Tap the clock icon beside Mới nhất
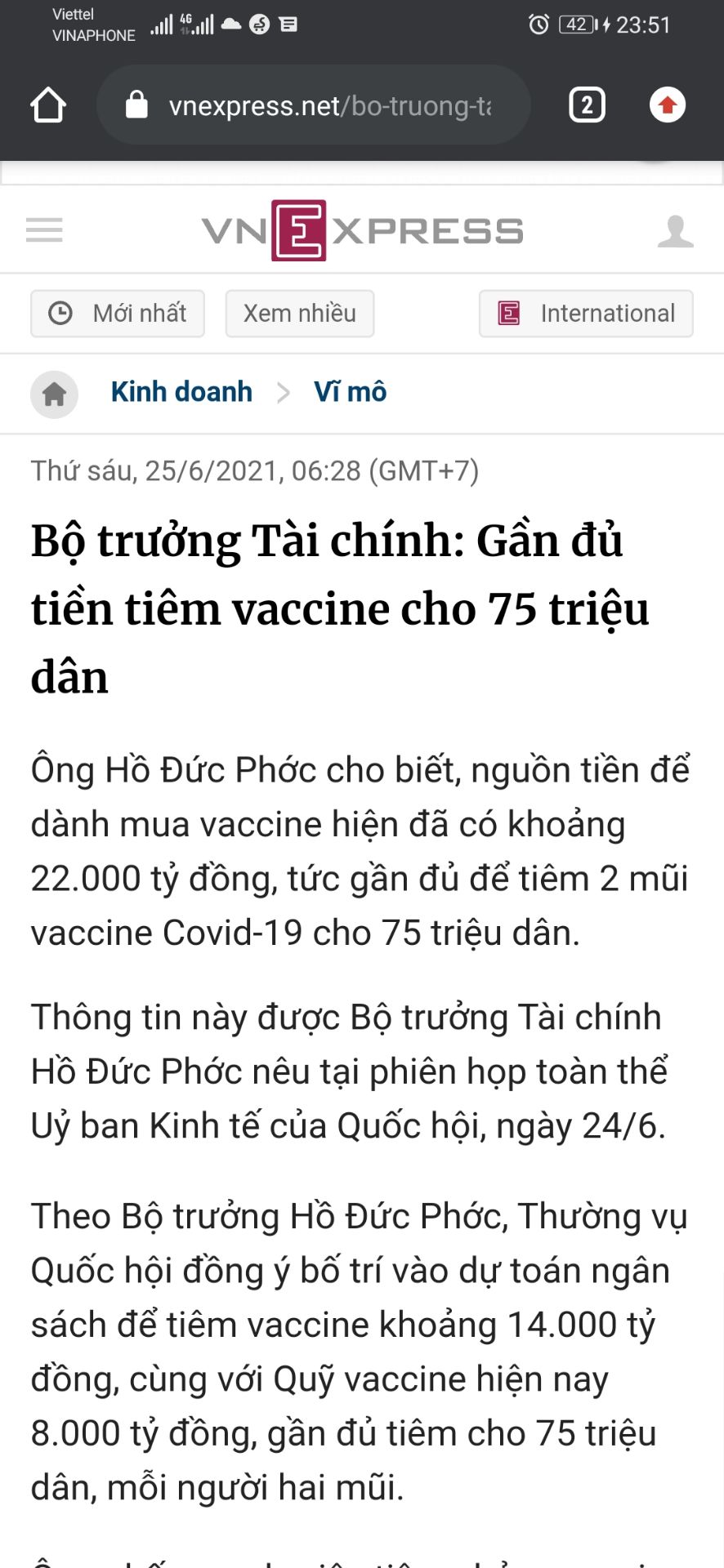724x1568 pixels. coord(60,313)
